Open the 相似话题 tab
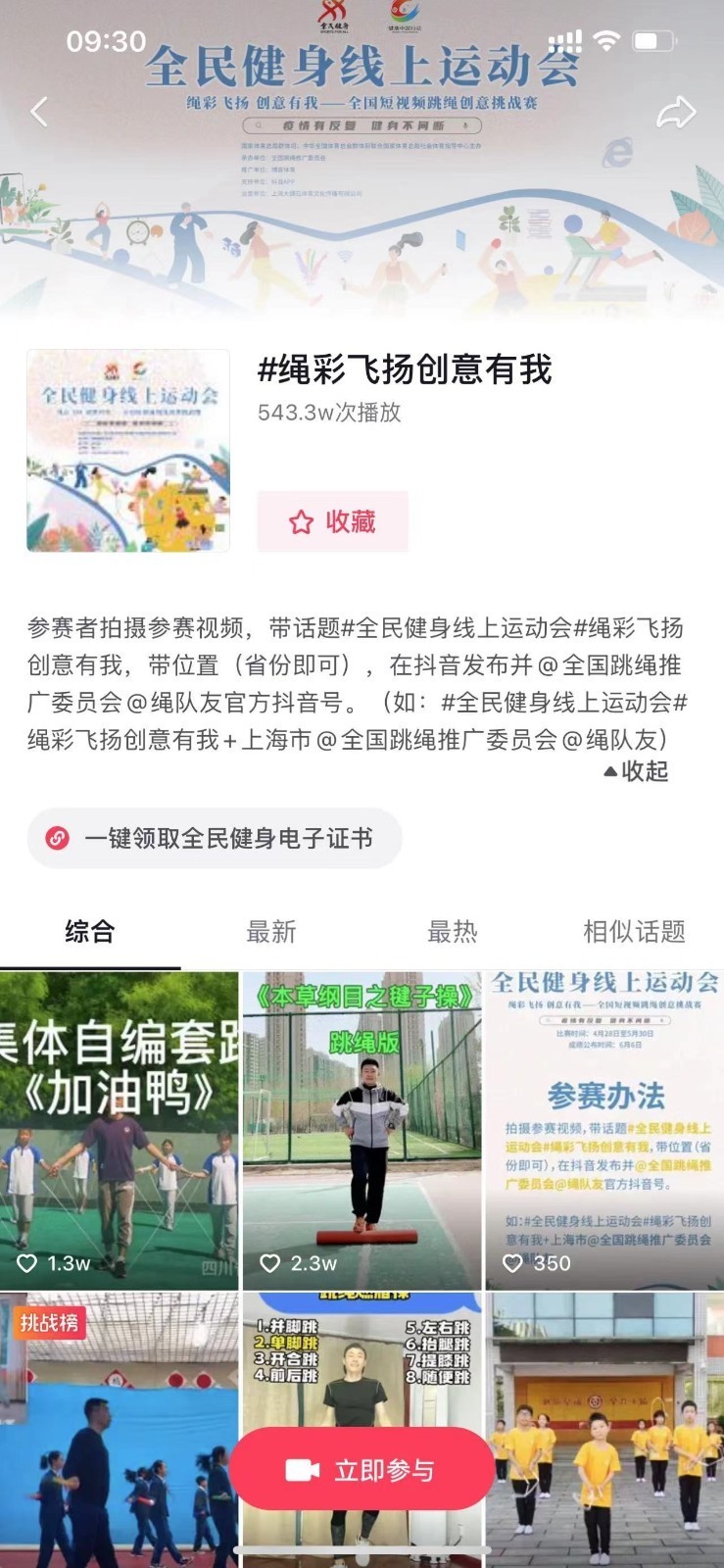 [634, 931]
